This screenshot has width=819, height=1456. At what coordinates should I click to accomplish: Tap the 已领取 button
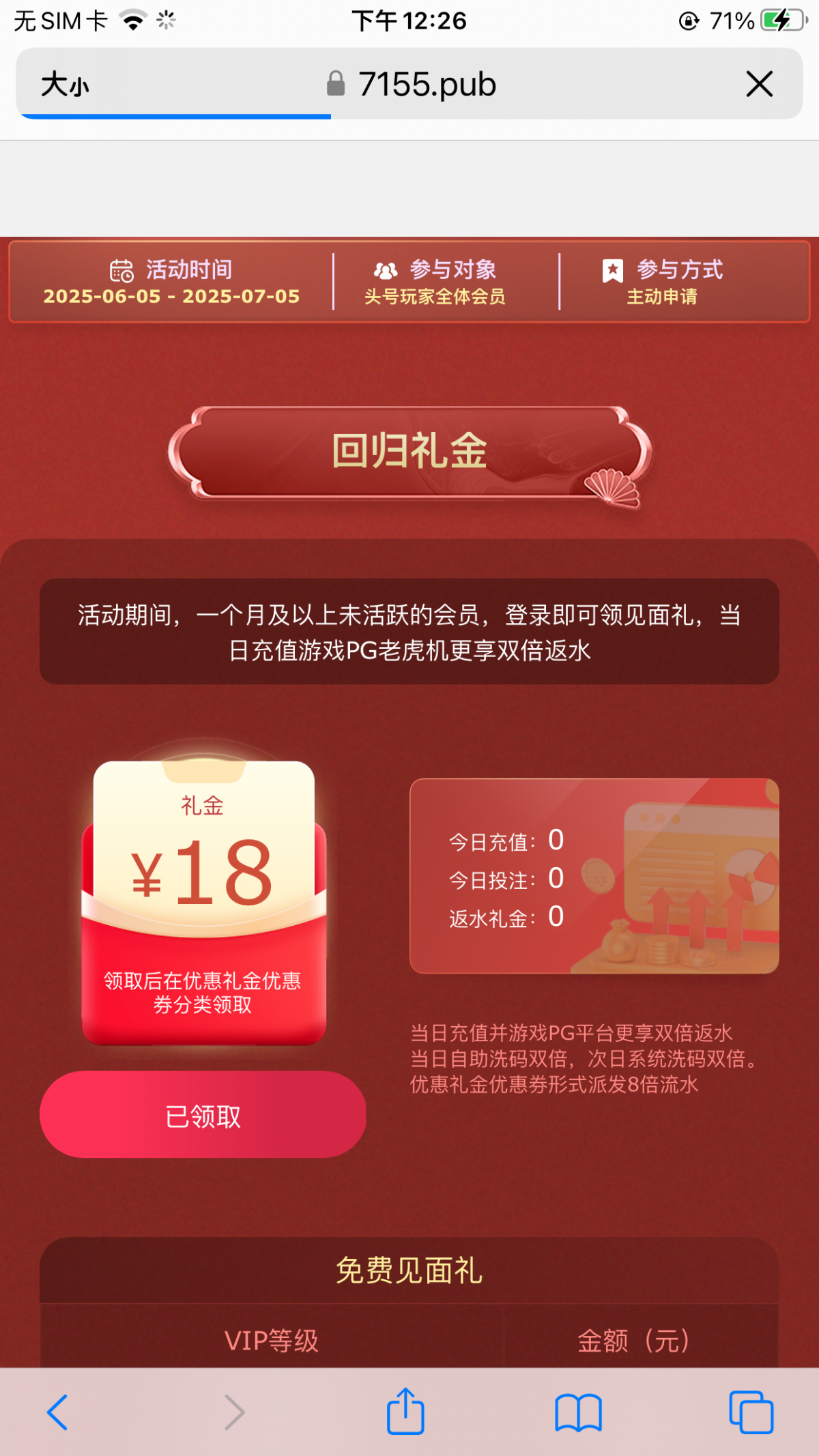point(203,1116)
